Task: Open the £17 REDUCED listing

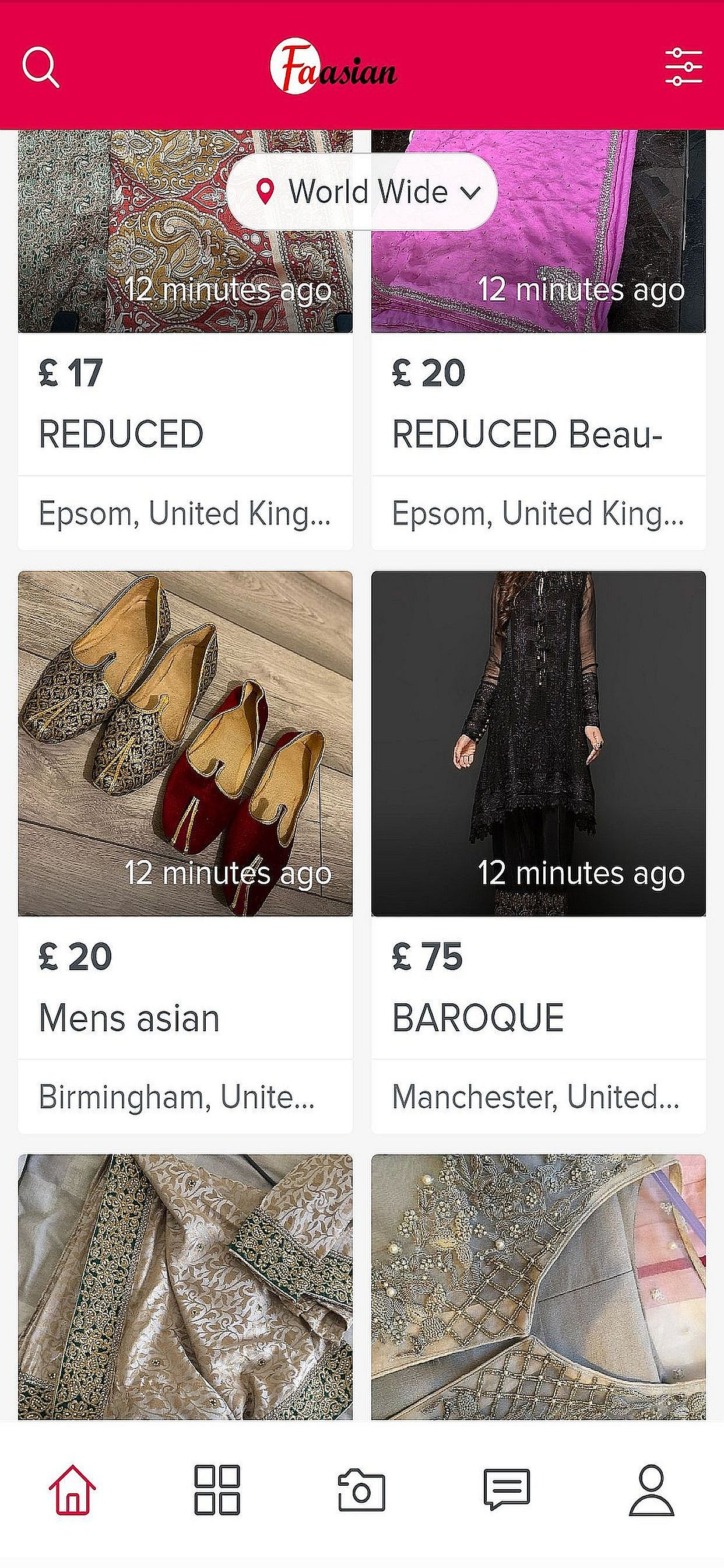Action: (x=185, y=402)
